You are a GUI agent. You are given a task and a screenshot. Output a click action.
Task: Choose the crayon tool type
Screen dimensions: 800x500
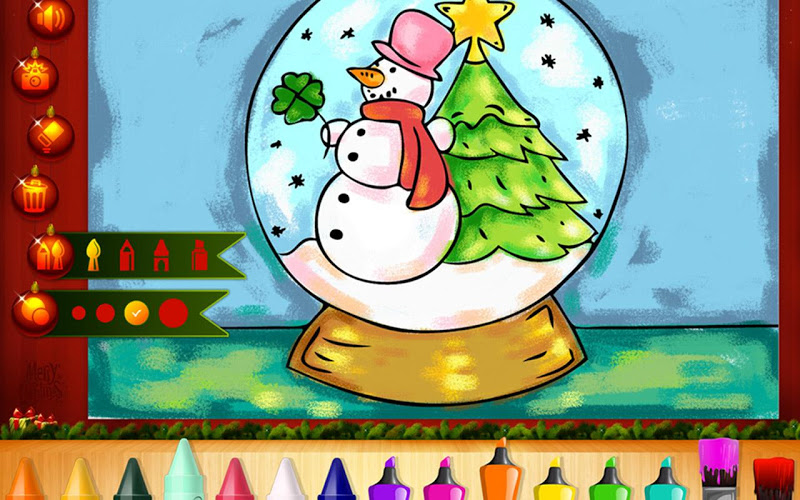[160, 256]
